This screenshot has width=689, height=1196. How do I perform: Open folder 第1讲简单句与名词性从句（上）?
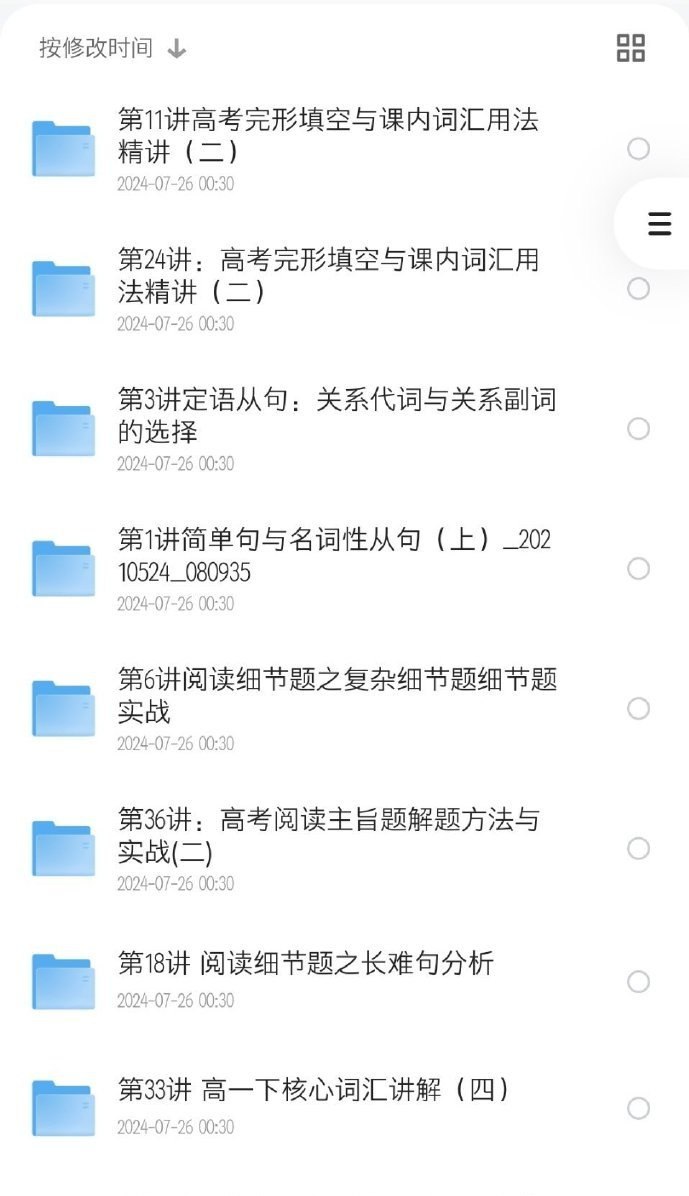click(x=334, y=556)
